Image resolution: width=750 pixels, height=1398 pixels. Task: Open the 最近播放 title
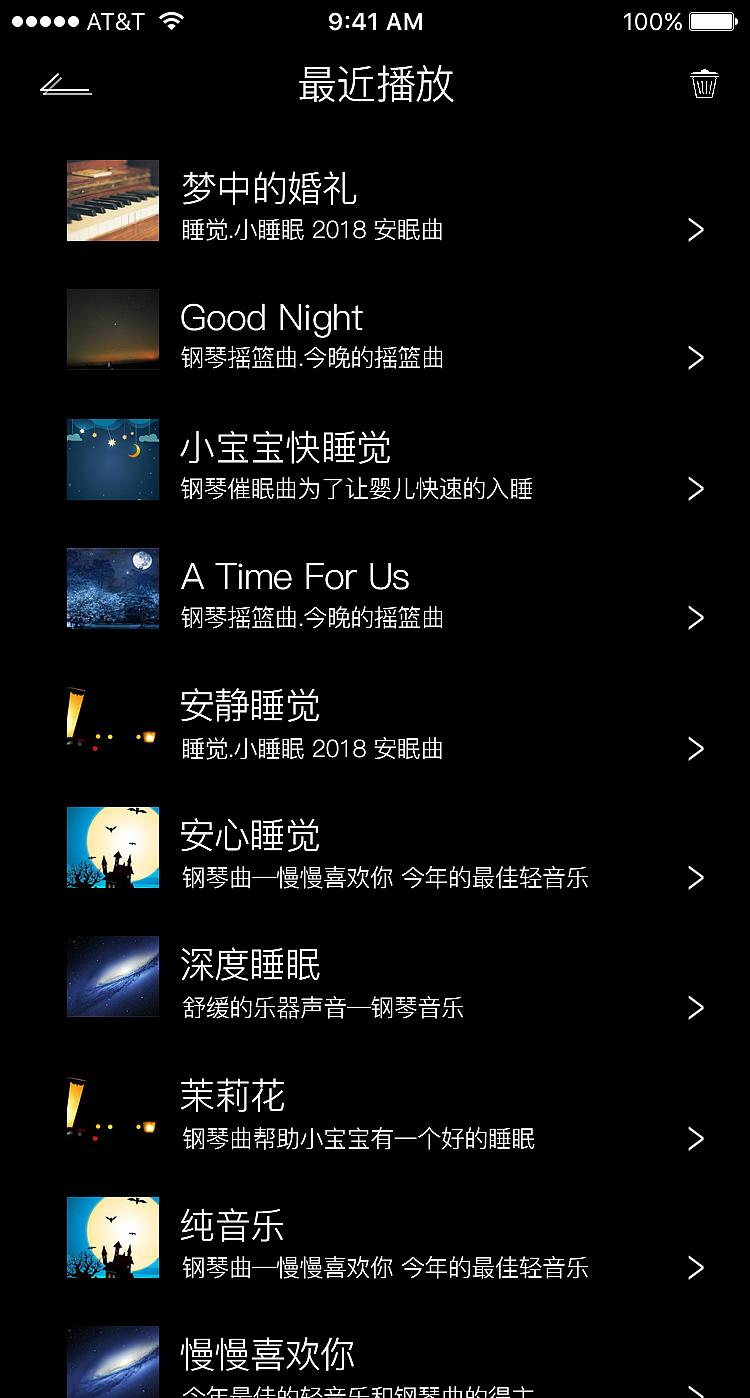click(x=375, y=85)
